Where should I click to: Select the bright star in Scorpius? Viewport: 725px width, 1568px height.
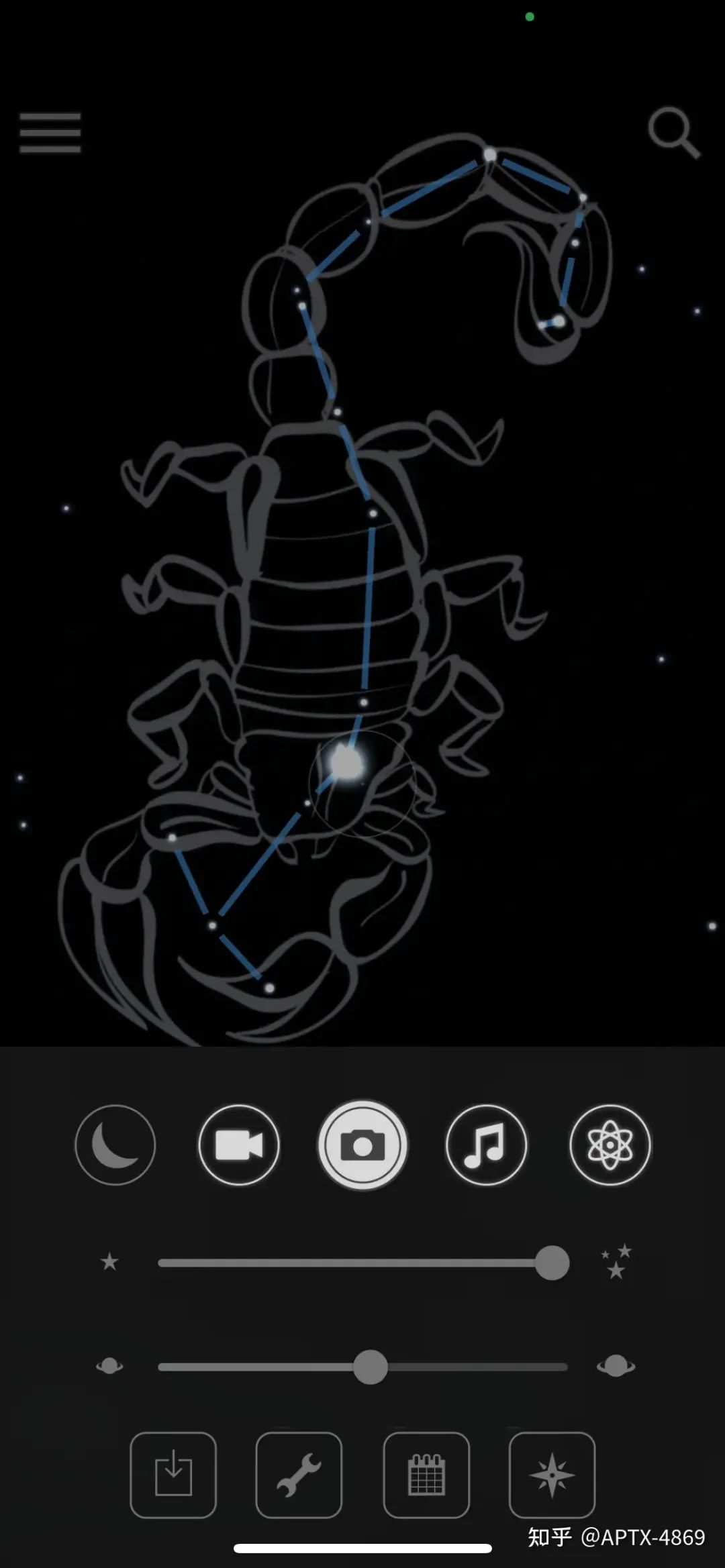346,763
